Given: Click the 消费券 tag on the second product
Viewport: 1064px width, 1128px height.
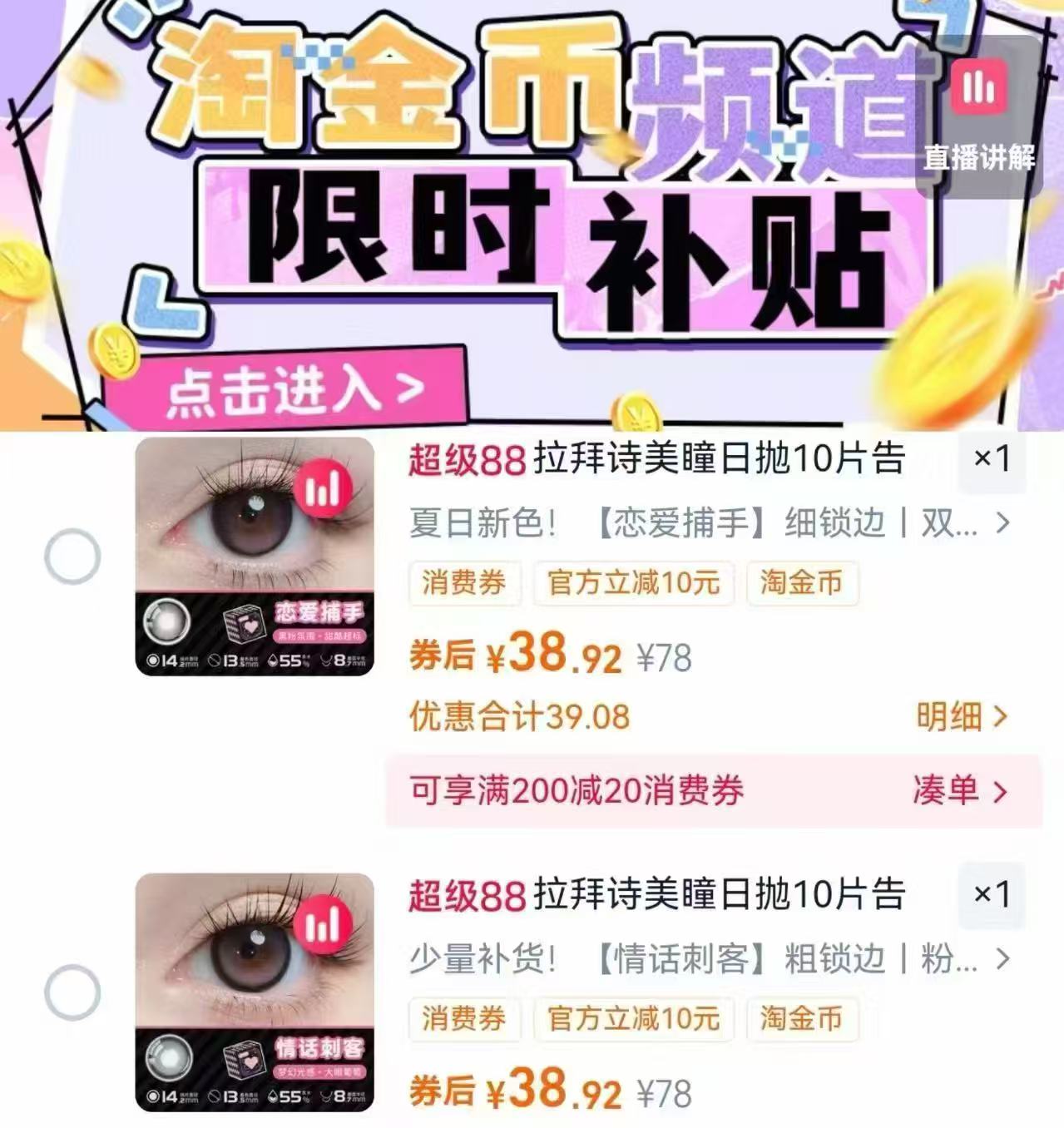Looking at the screenshot, I should coord(463,1020).
